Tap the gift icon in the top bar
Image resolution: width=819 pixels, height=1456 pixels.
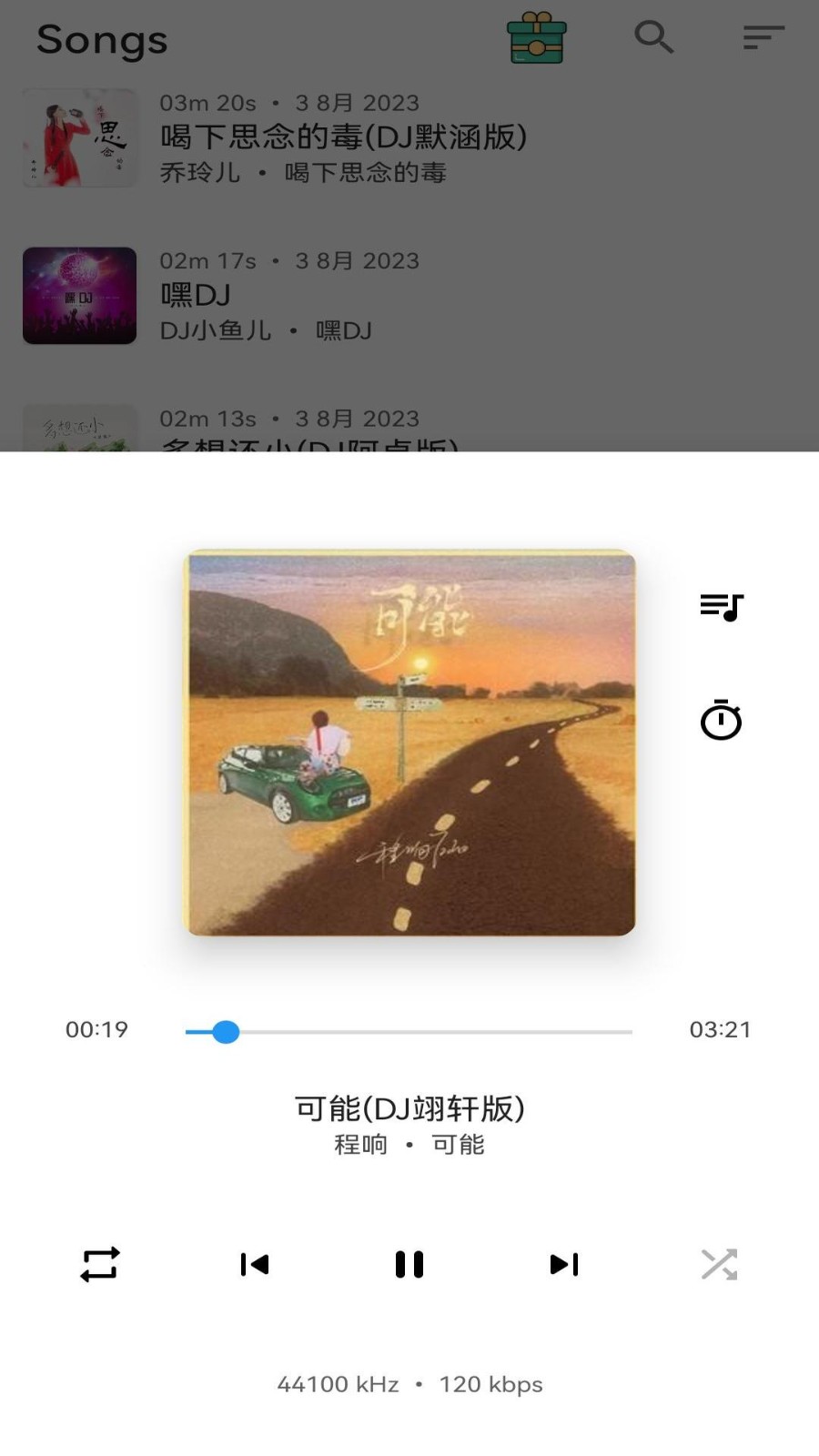coord(537,39)
